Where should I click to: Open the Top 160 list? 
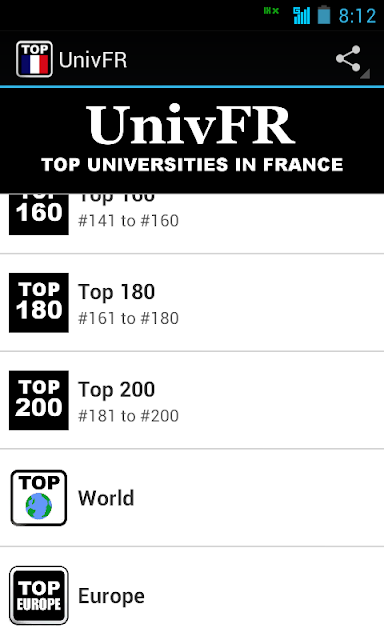coord(192,223)
